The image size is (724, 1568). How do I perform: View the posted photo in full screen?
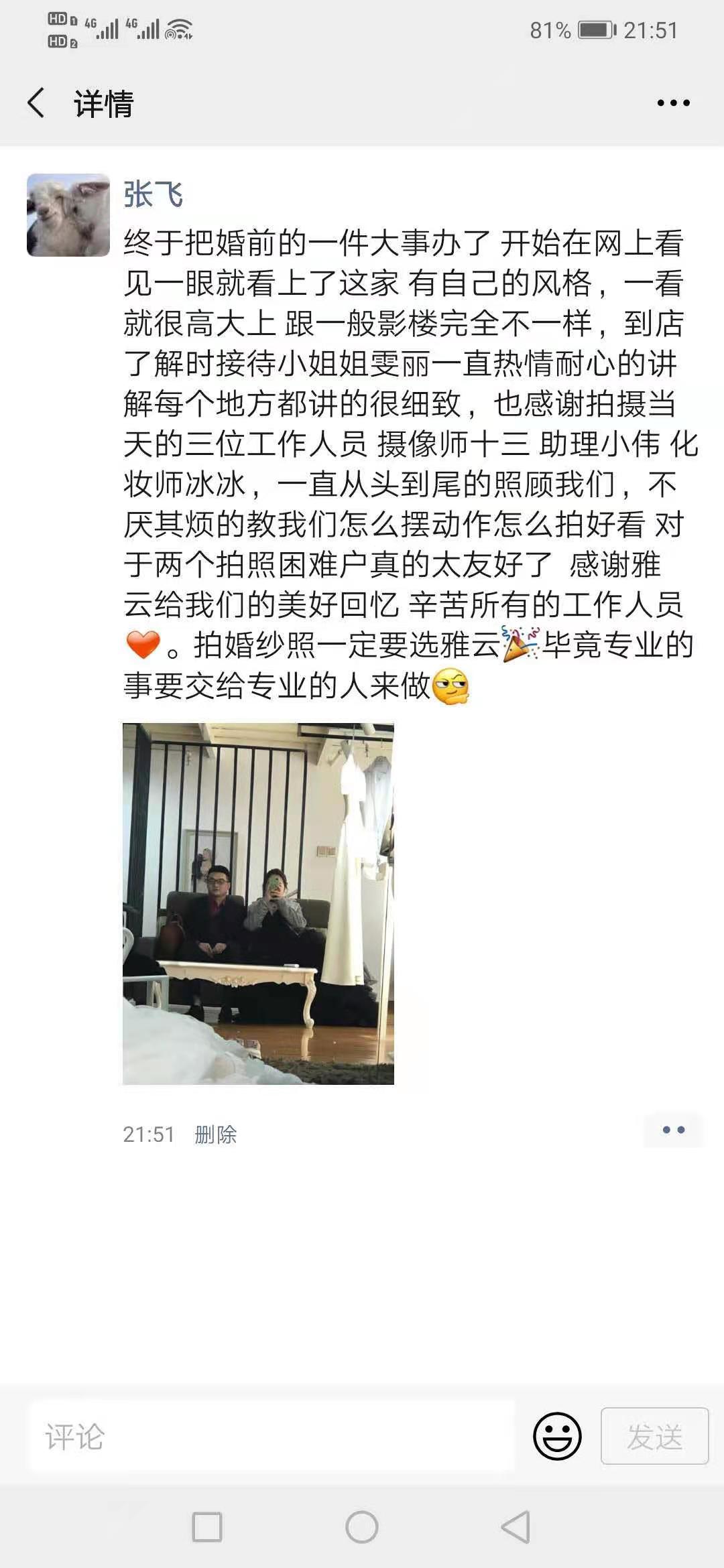tap(258, 903)
